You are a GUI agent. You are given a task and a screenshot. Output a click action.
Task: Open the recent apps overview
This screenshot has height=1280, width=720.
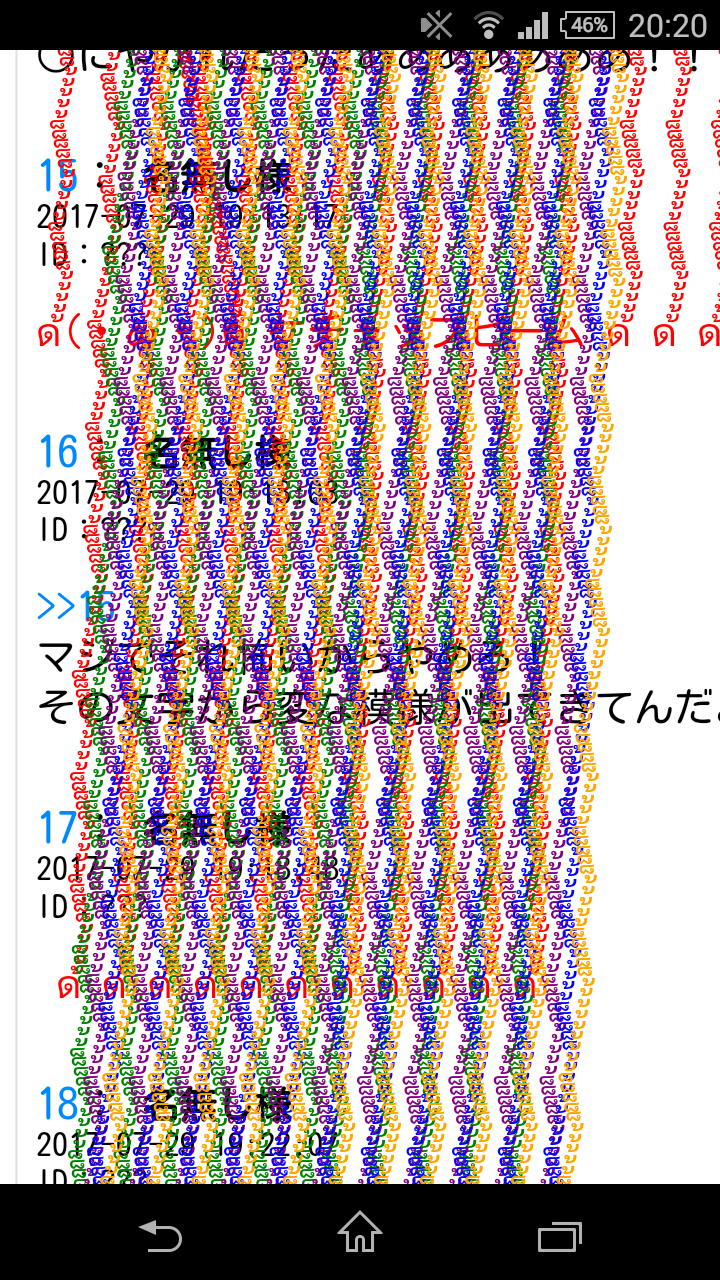pyautogui.click(x=560, y=1234)
